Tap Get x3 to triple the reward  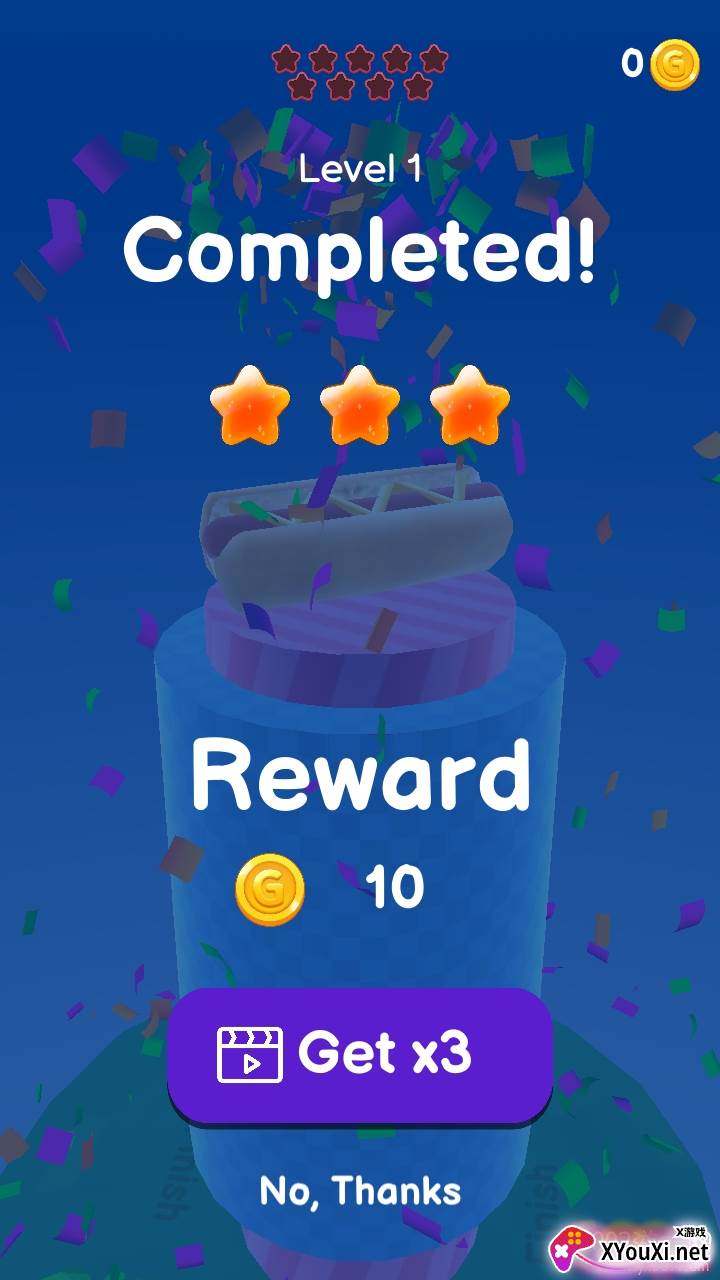[360, 1054]
